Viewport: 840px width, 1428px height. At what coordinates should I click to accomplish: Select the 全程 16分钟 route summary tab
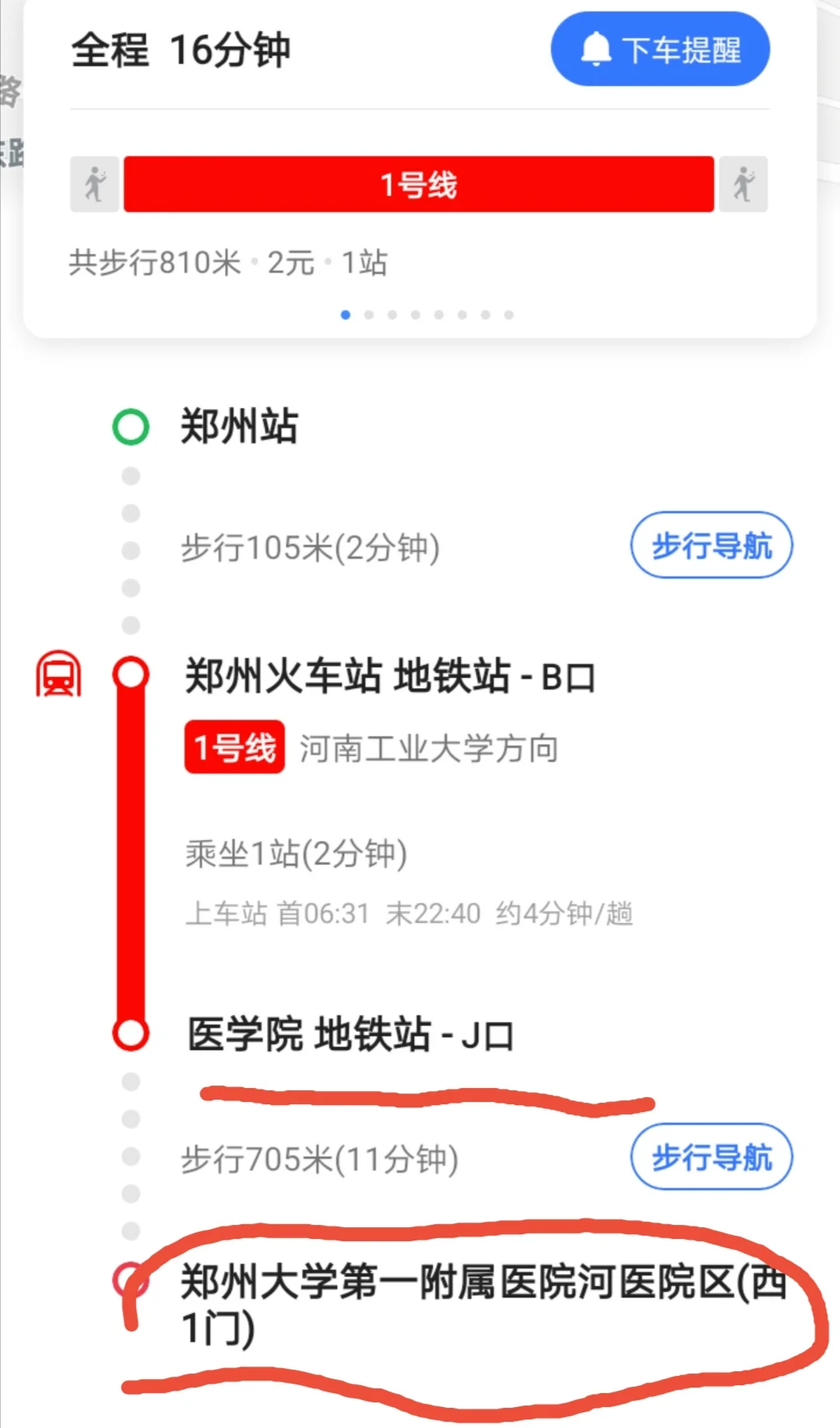(x=180, y=51)
